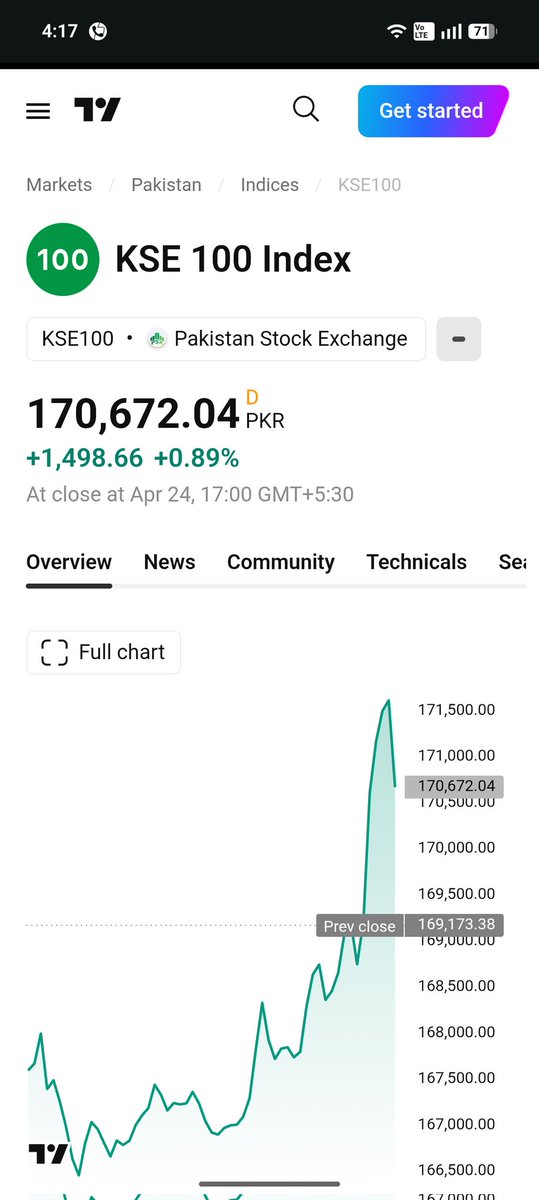Switch to the News tab
Viewport: 539px width, 1200px height.
point(169,562)
